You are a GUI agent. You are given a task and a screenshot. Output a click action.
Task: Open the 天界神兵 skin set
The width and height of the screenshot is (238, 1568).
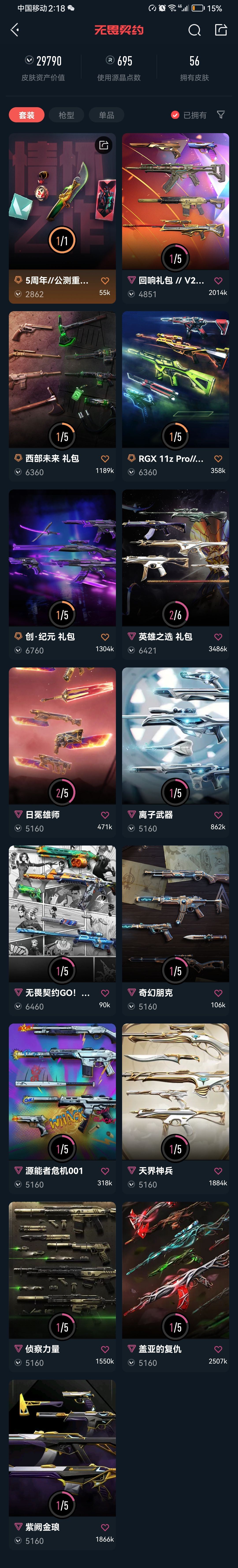[x=175, y=1091]
